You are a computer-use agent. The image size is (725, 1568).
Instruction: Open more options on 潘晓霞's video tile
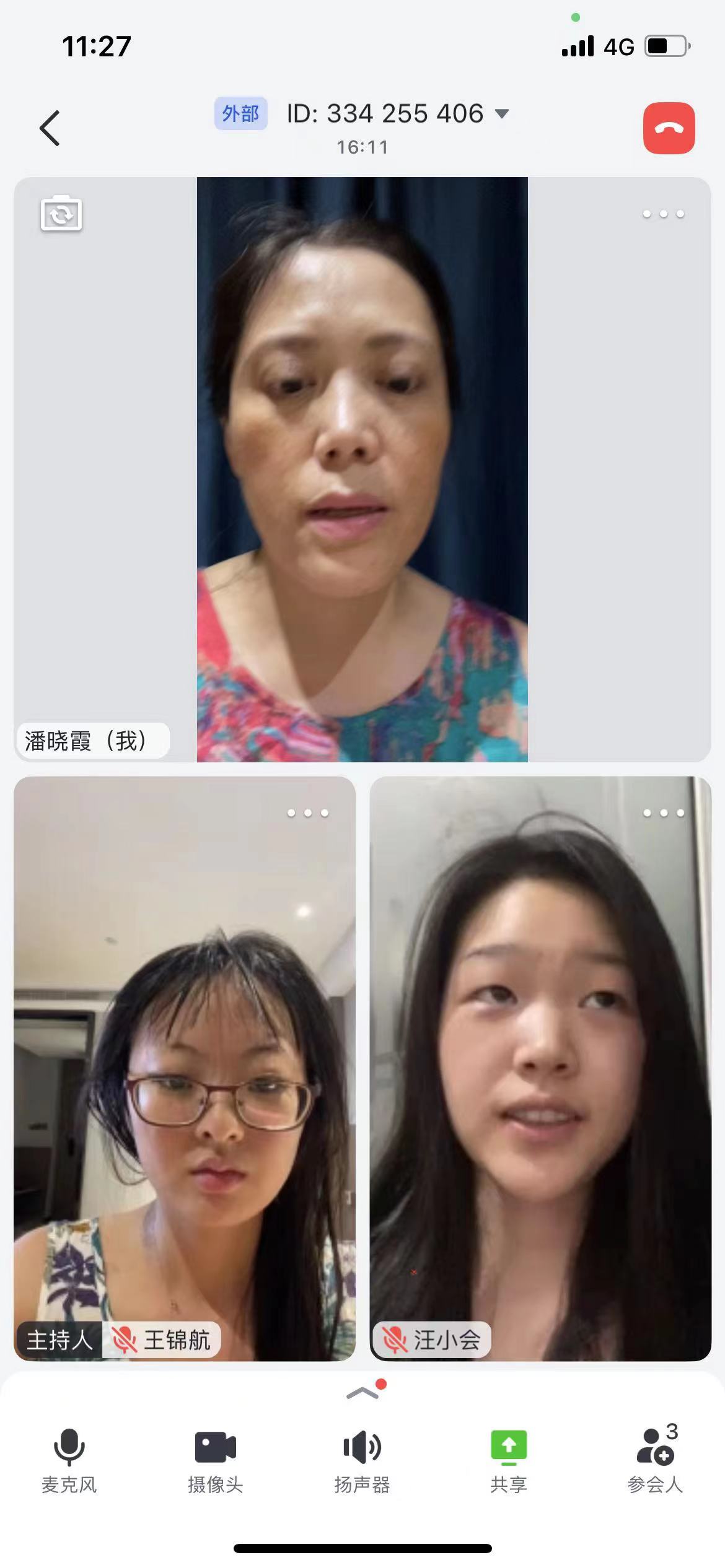point(663,214)
